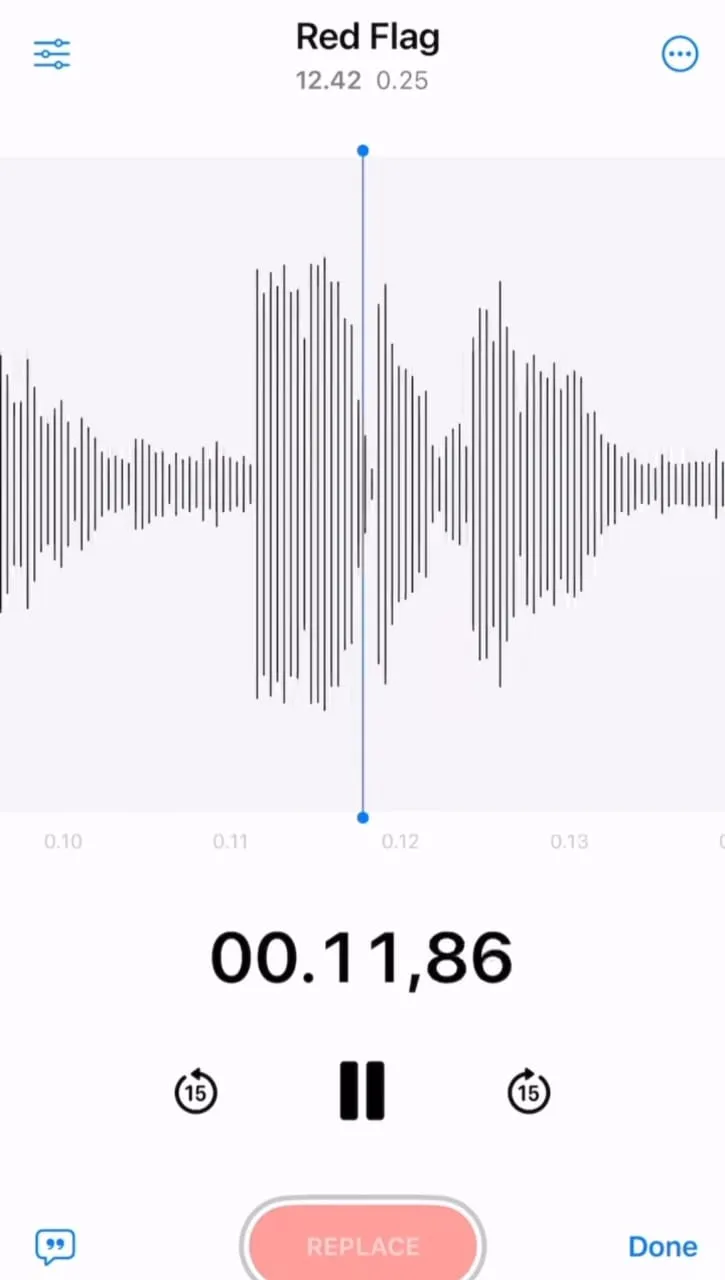Tap Done to finish editing
This screenshot has width=725, height=1280.
pos(662,1246)
